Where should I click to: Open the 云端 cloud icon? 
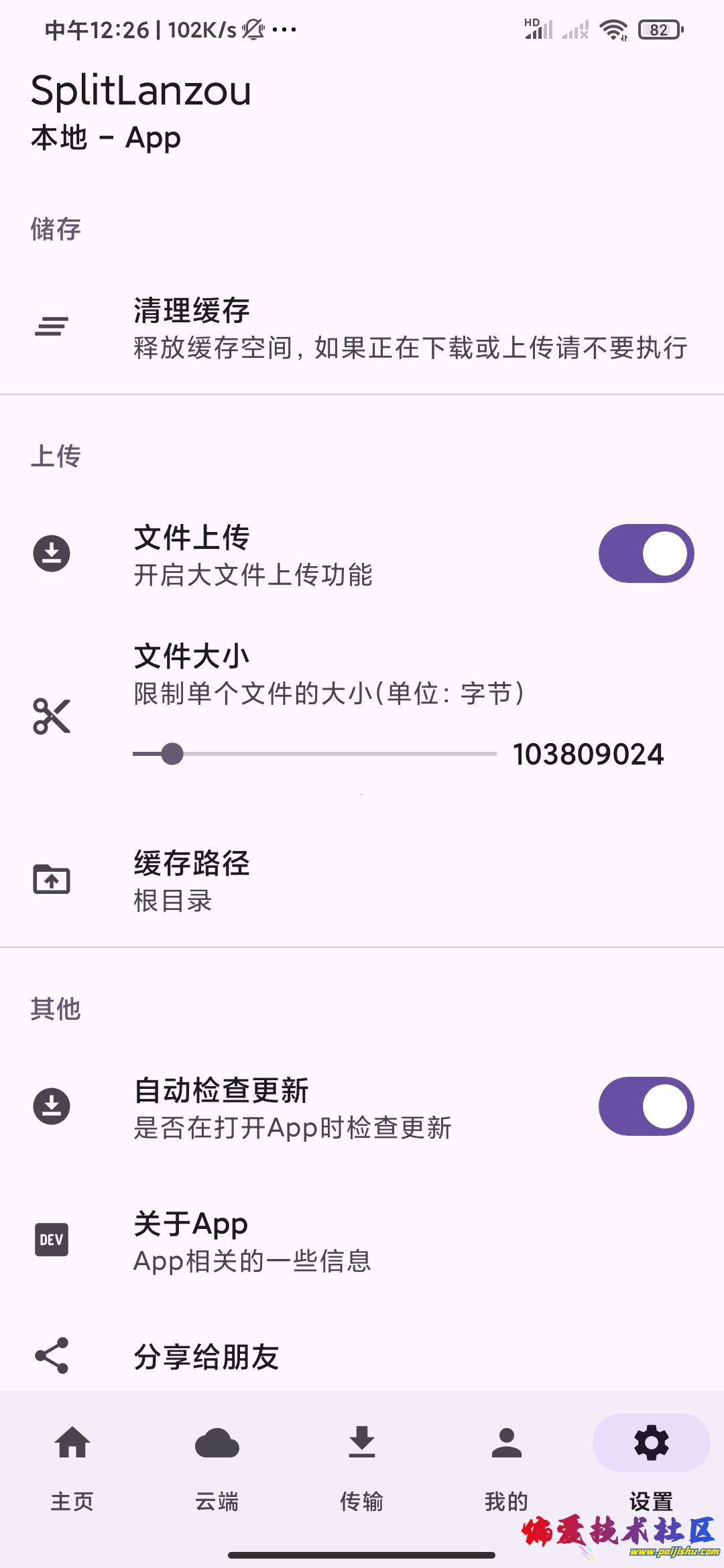point(217,1445)
